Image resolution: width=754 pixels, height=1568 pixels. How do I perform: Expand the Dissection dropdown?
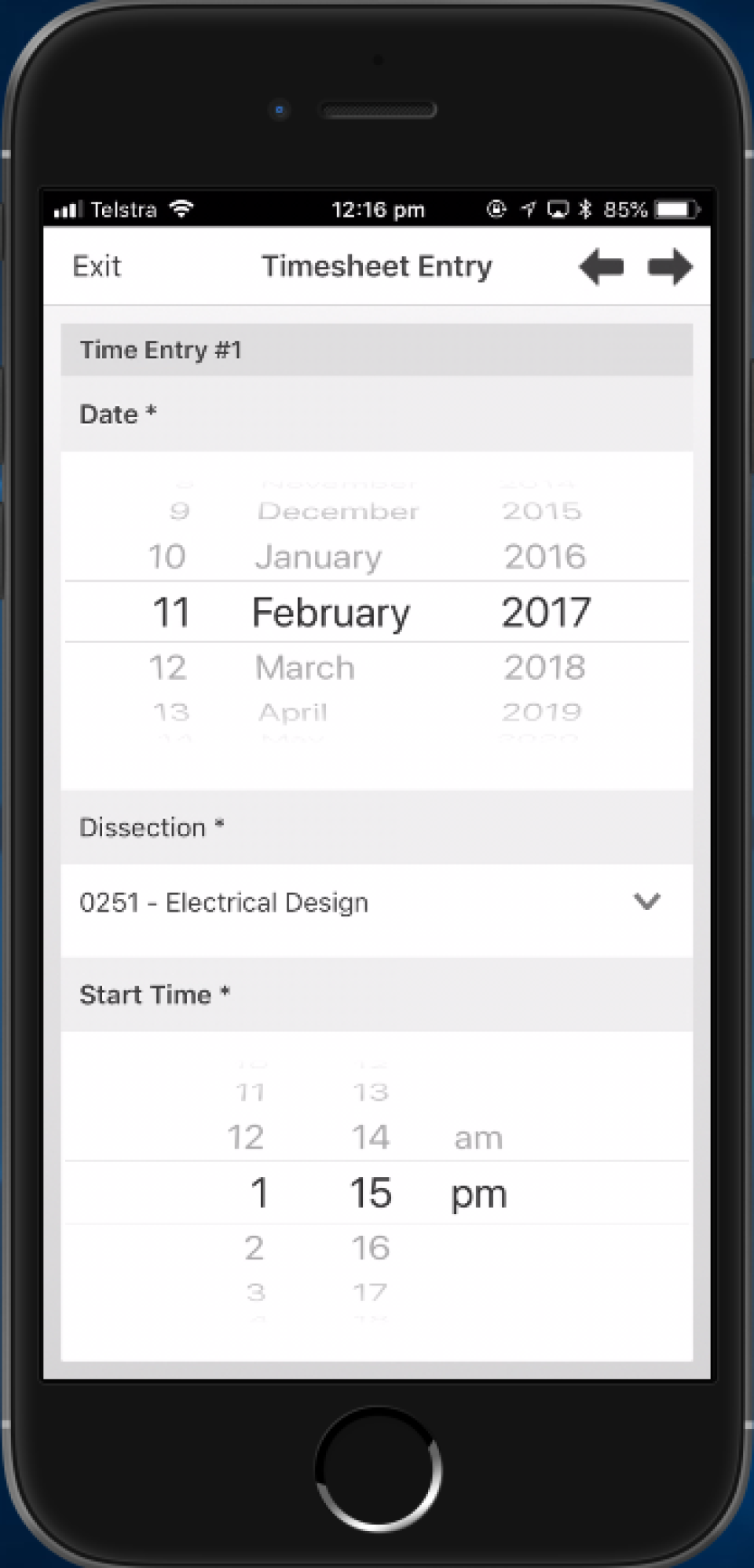(x=646, y=902)
